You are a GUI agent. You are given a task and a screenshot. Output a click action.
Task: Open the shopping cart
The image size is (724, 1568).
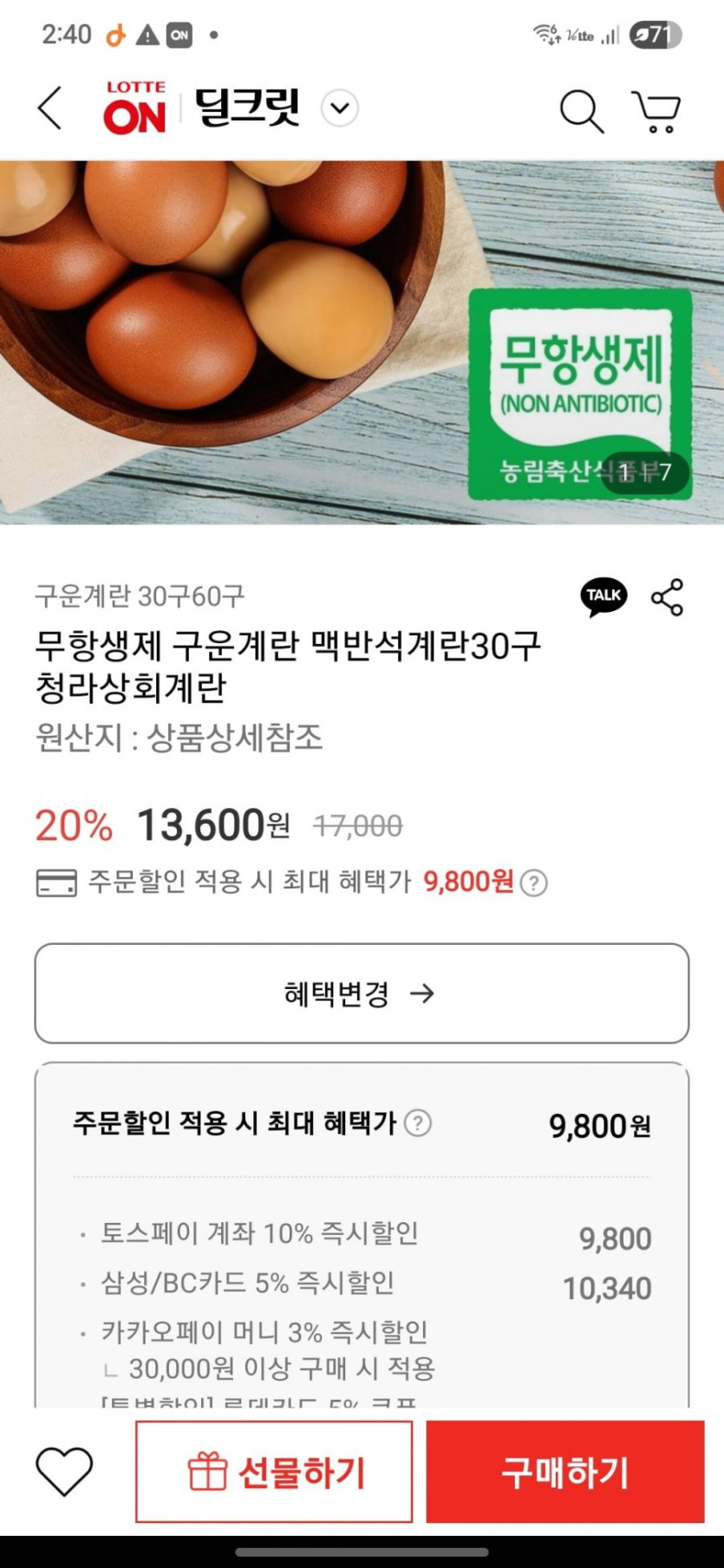(x=656, y=111)
